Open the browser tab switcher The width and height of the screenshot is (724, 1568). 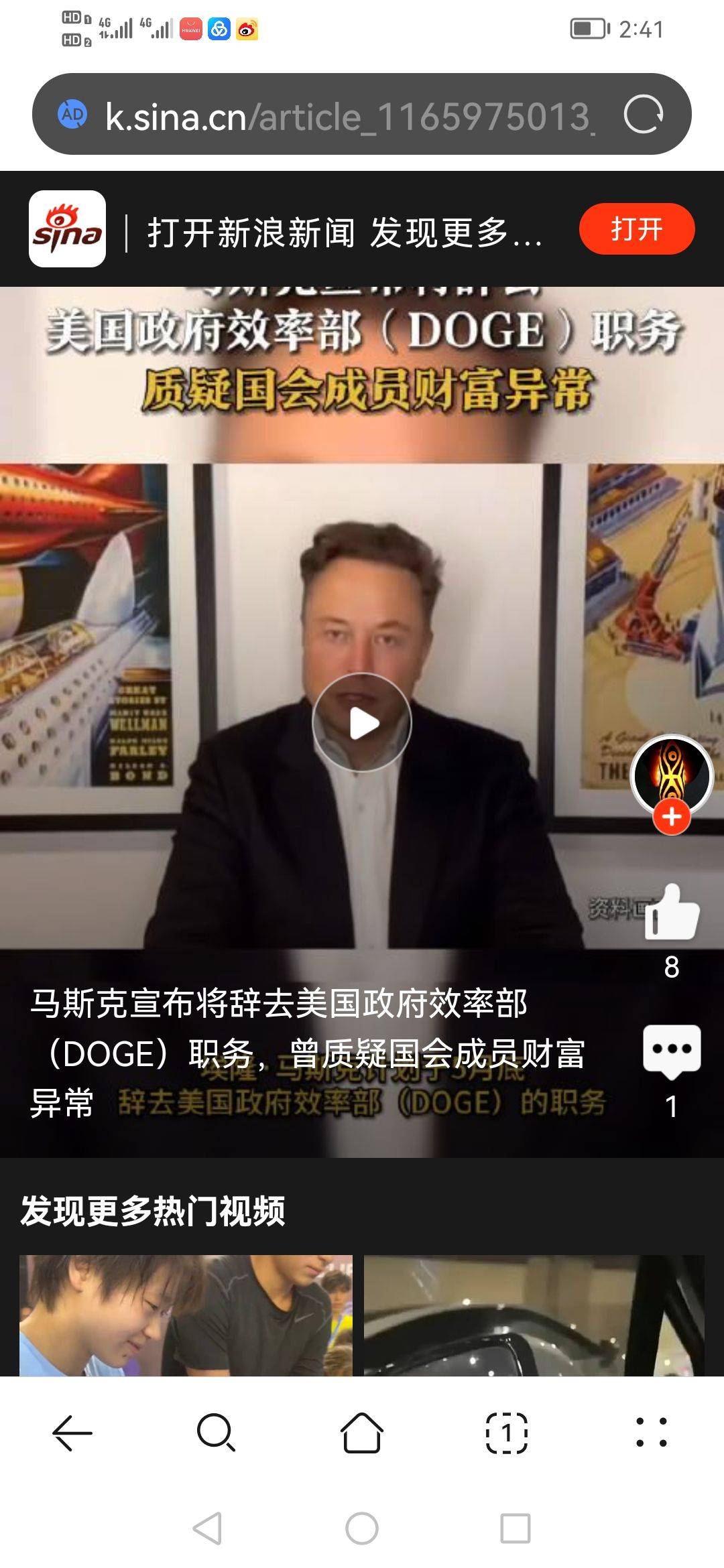pyautogui.click(x=506, y=1433)
